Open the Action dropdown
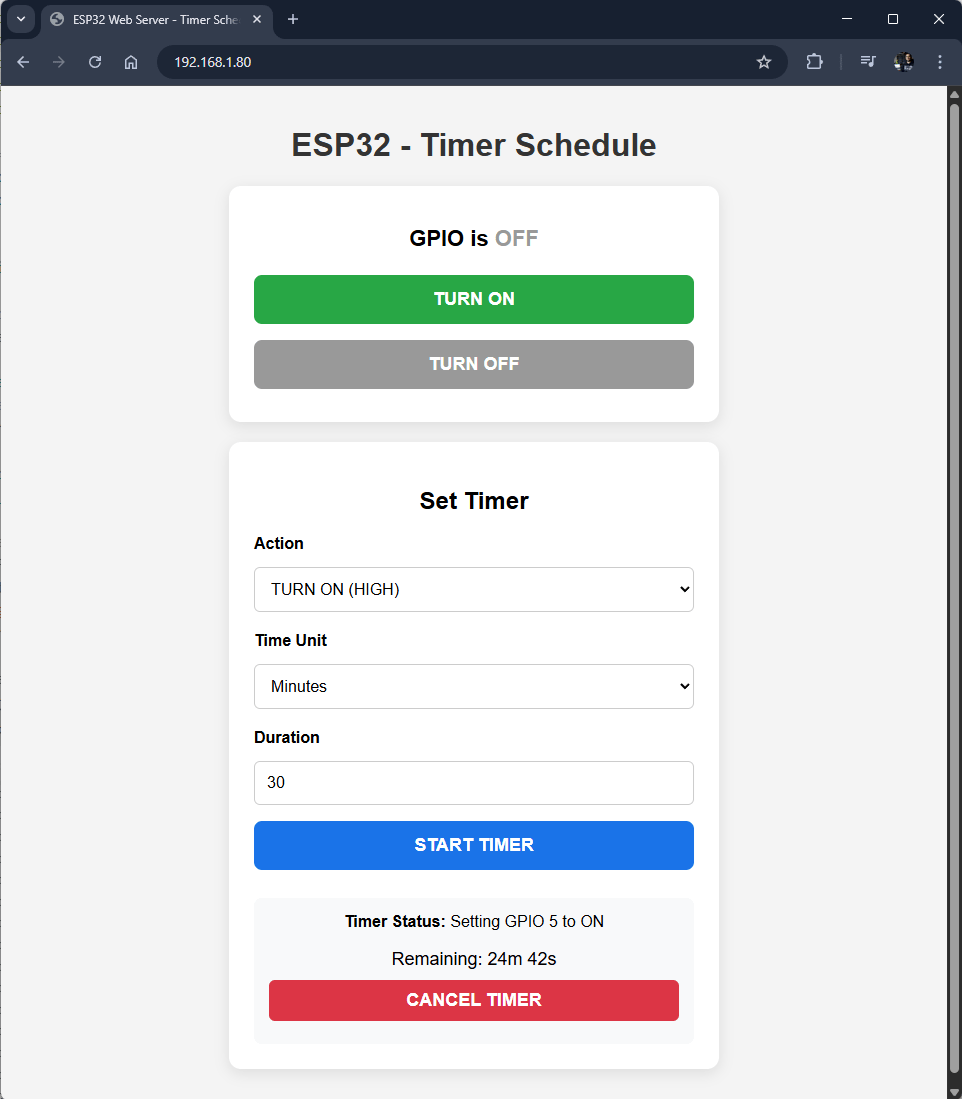The height and width of the screenshot is (1099, 962). pos(474,589)
